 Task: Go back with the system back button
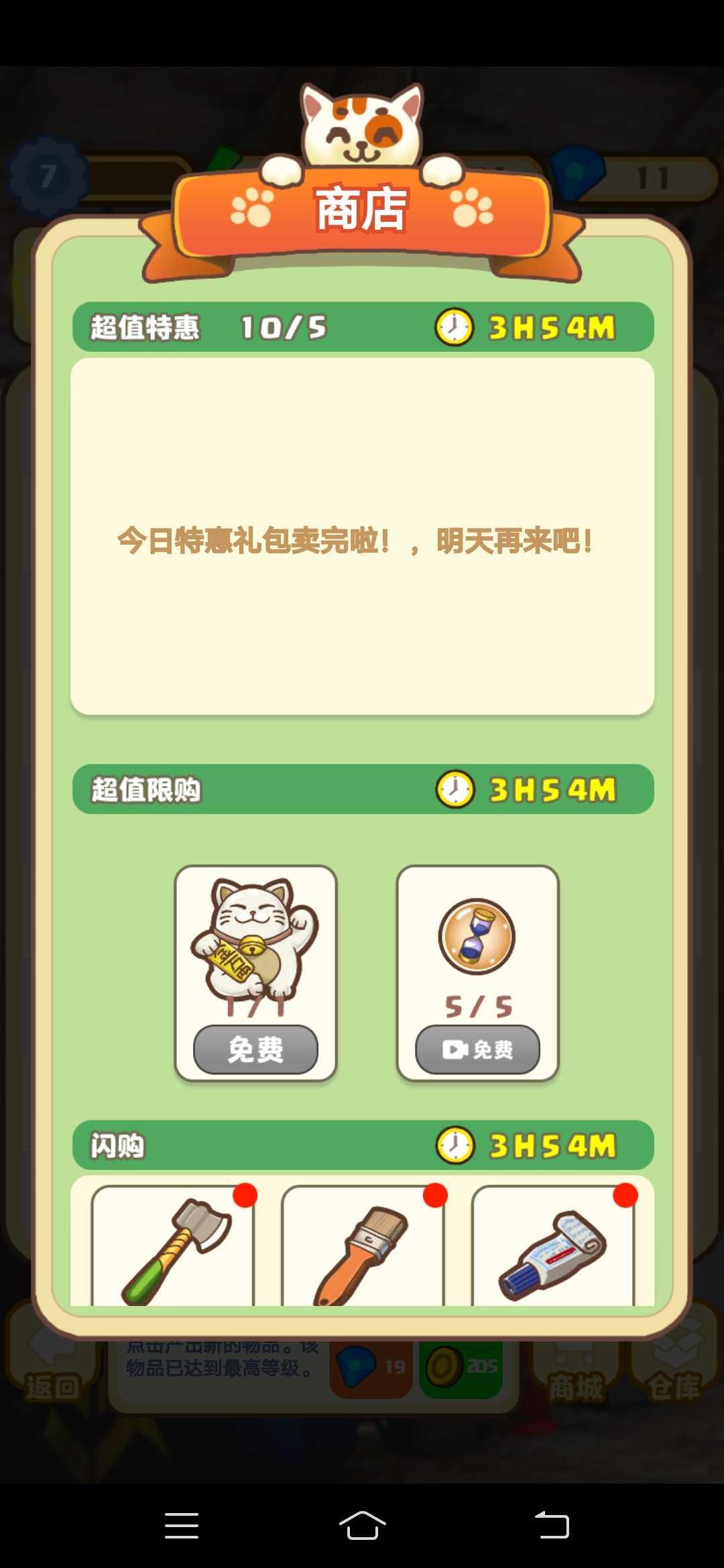552,1525
